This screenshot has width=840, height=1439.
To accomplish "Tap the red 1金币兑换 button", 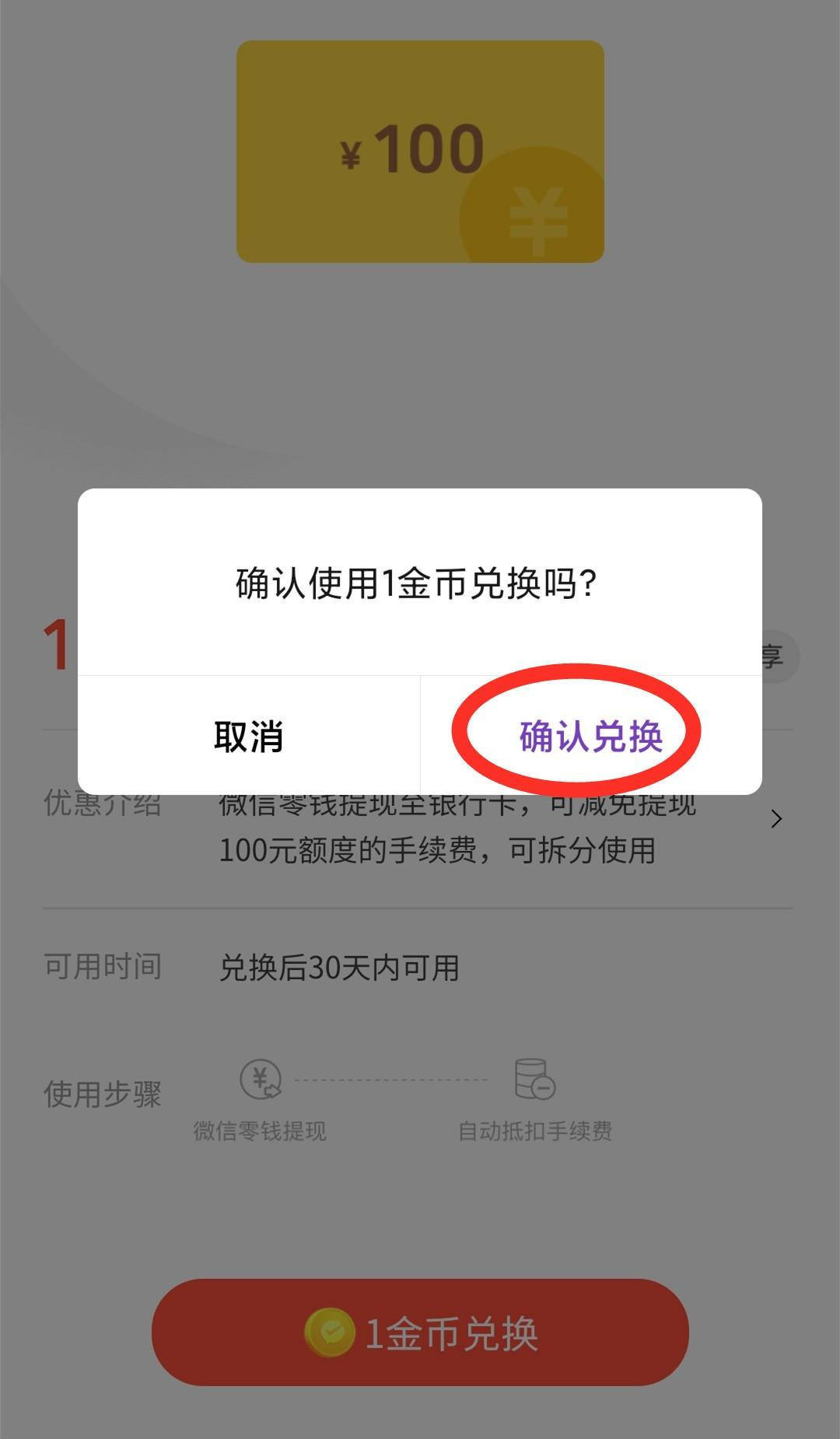I will coord(420,1333).
